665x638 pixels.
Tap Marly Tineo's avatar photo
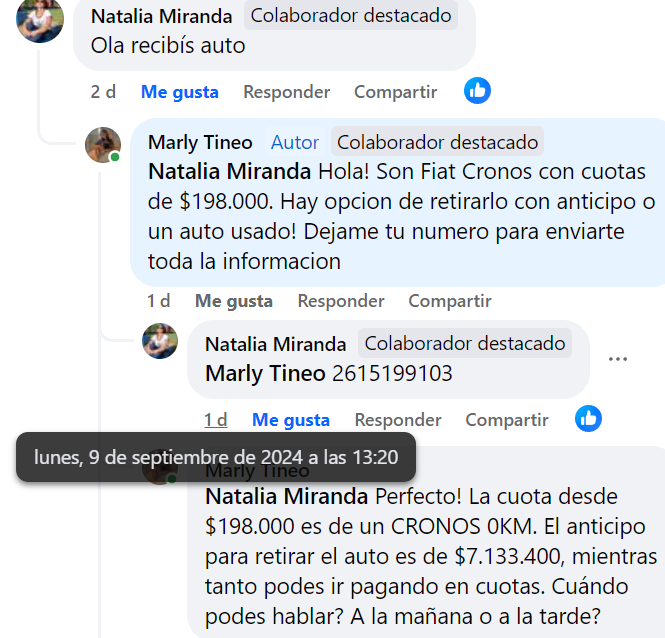(103, 145)
